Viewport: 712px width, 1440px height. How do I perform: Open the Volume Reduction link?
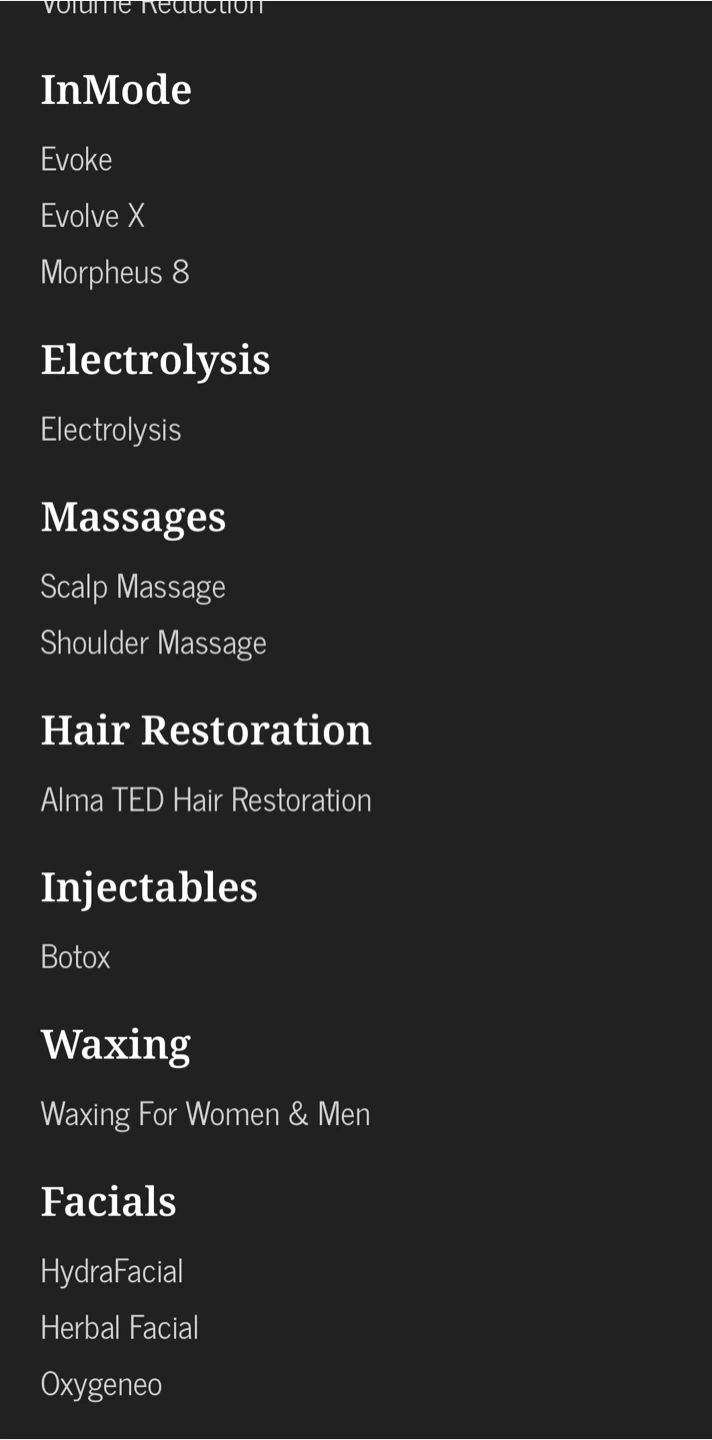tap(152, 7)
